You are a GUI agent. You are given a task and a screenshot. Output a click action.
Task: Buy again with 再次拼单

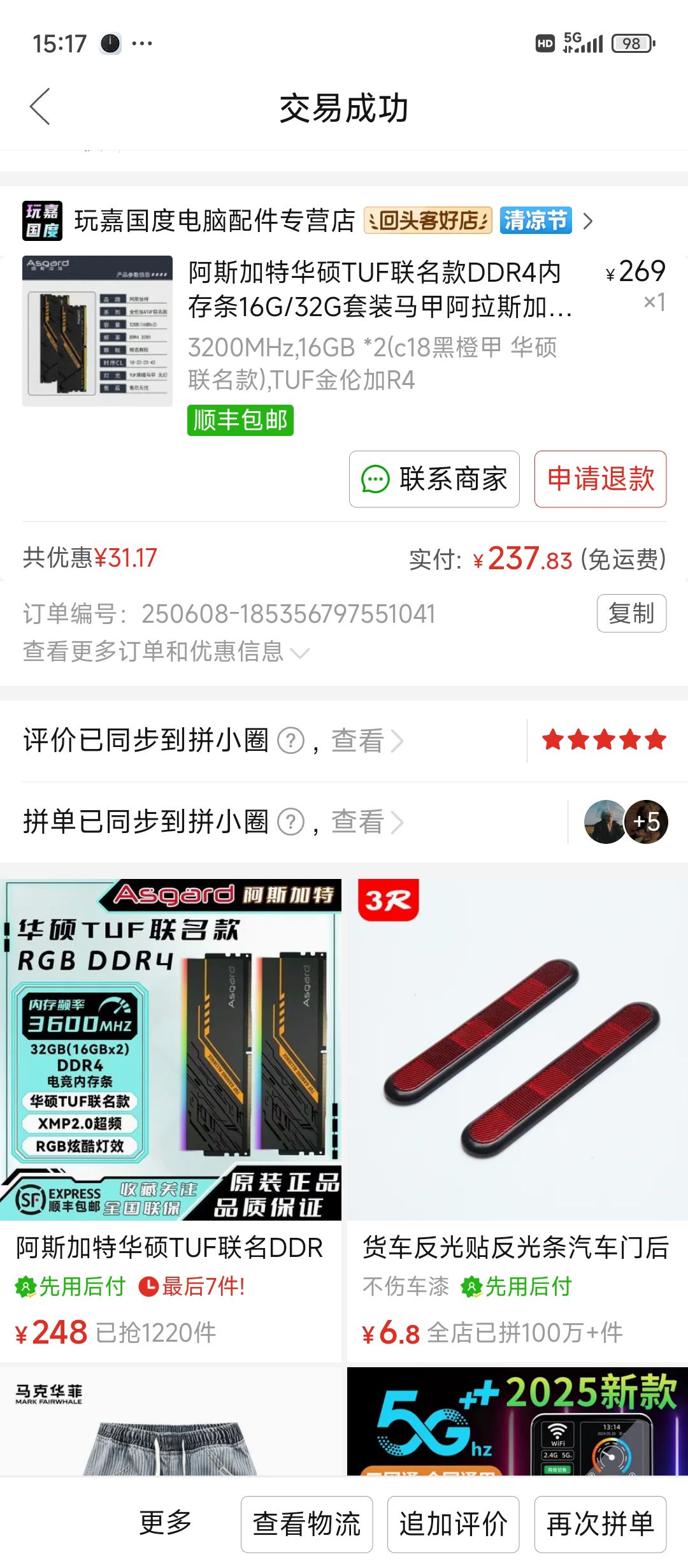pyautogui.click(x=600, y=1524)
